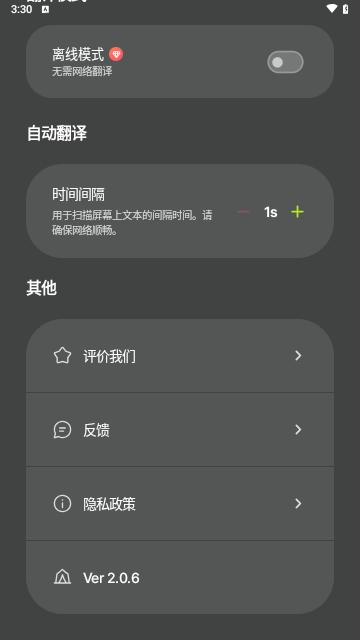Enable the 离线模式 offline mode switch
This screenshot has height=640, width=360.
click(285, 62)
